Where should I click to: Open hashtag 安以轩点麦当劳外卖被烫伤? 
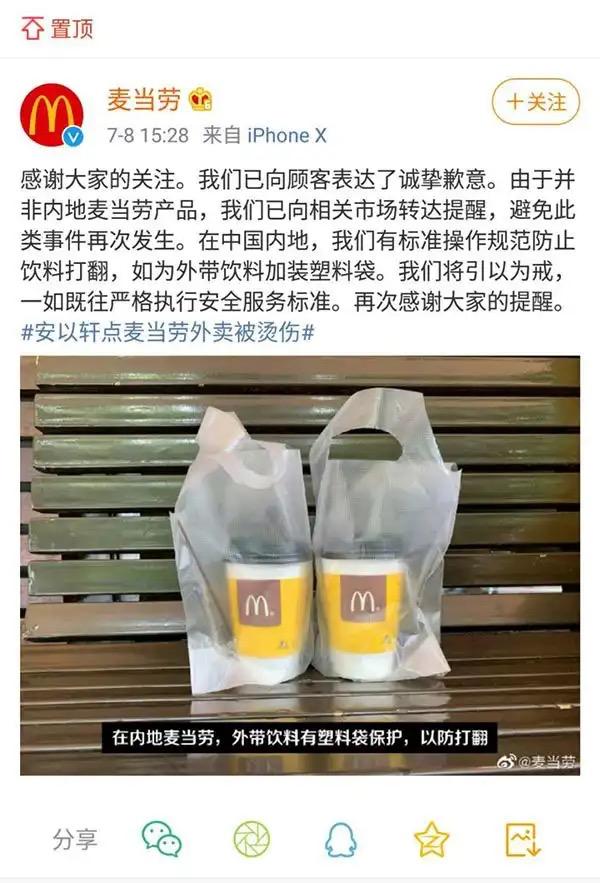point(168,331)
